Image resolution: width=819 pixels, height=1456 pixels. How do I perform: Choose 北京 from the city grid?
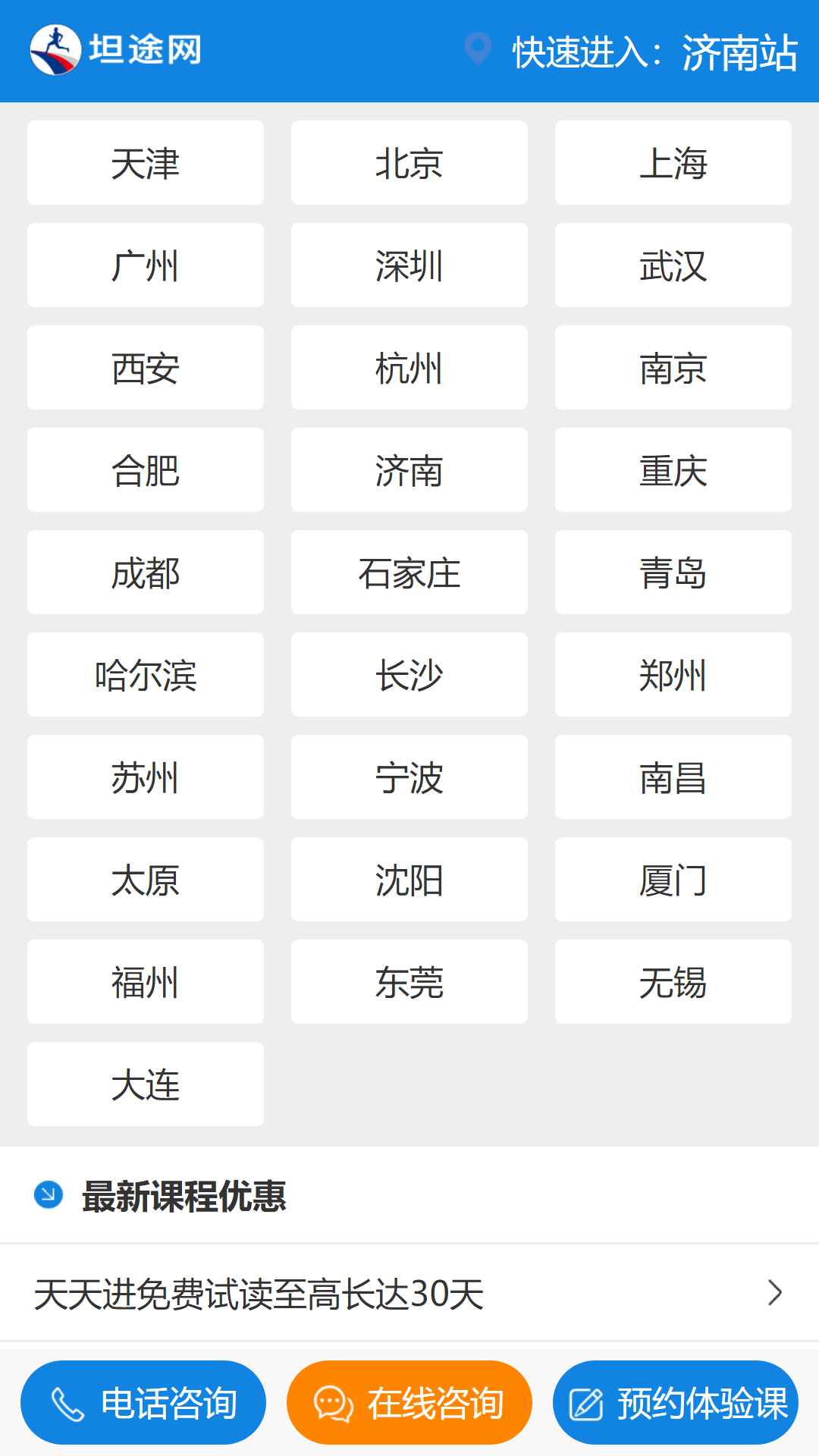click(409, 163)
